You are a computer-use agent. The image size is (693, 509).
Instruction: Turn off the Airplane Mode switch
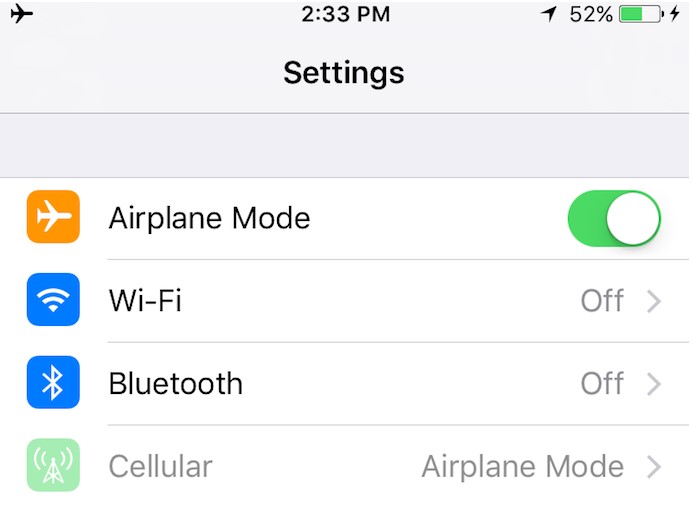[613, 218]
